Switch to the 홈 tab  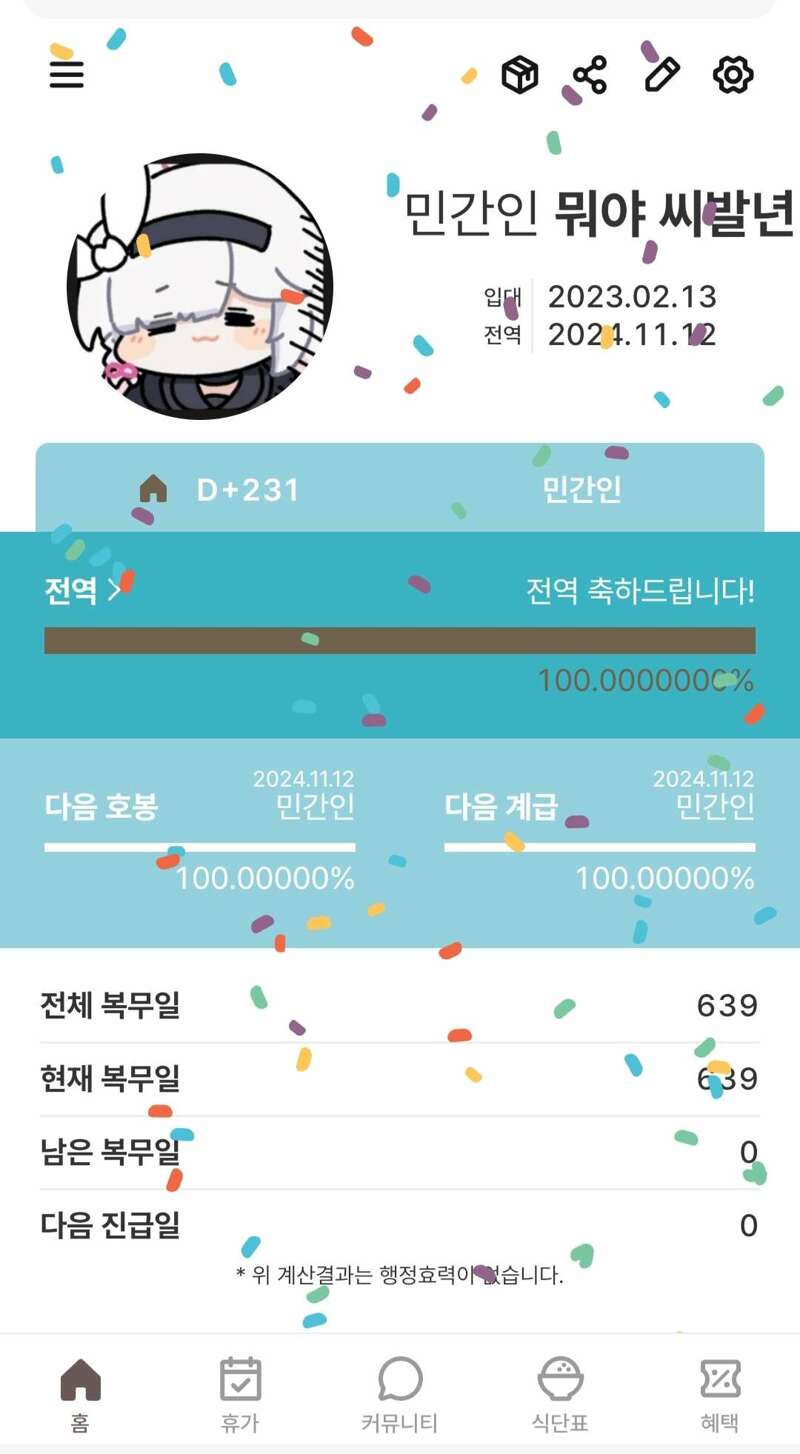point(80,1394)
